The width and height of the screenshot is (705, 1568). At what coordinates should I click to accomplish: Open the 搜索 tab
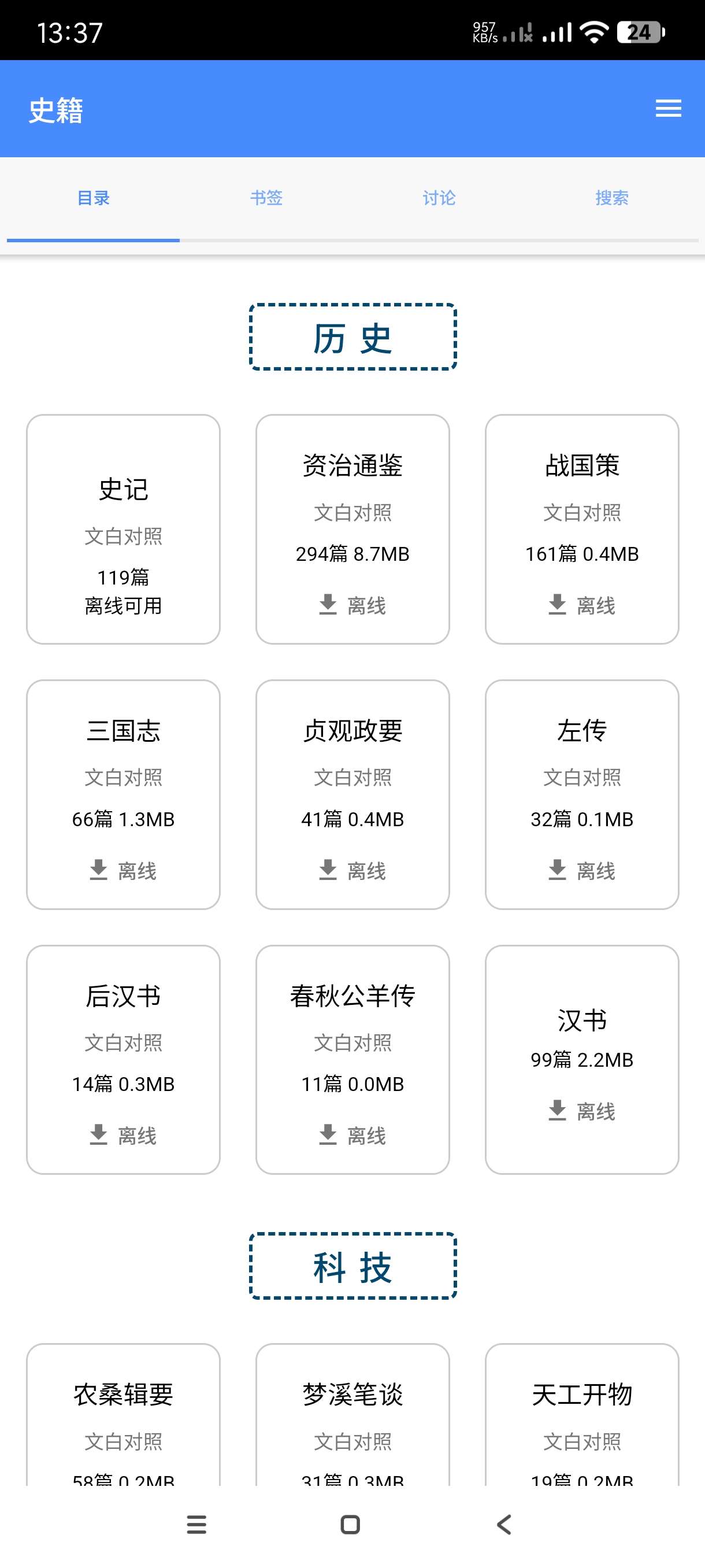point(611,198)
